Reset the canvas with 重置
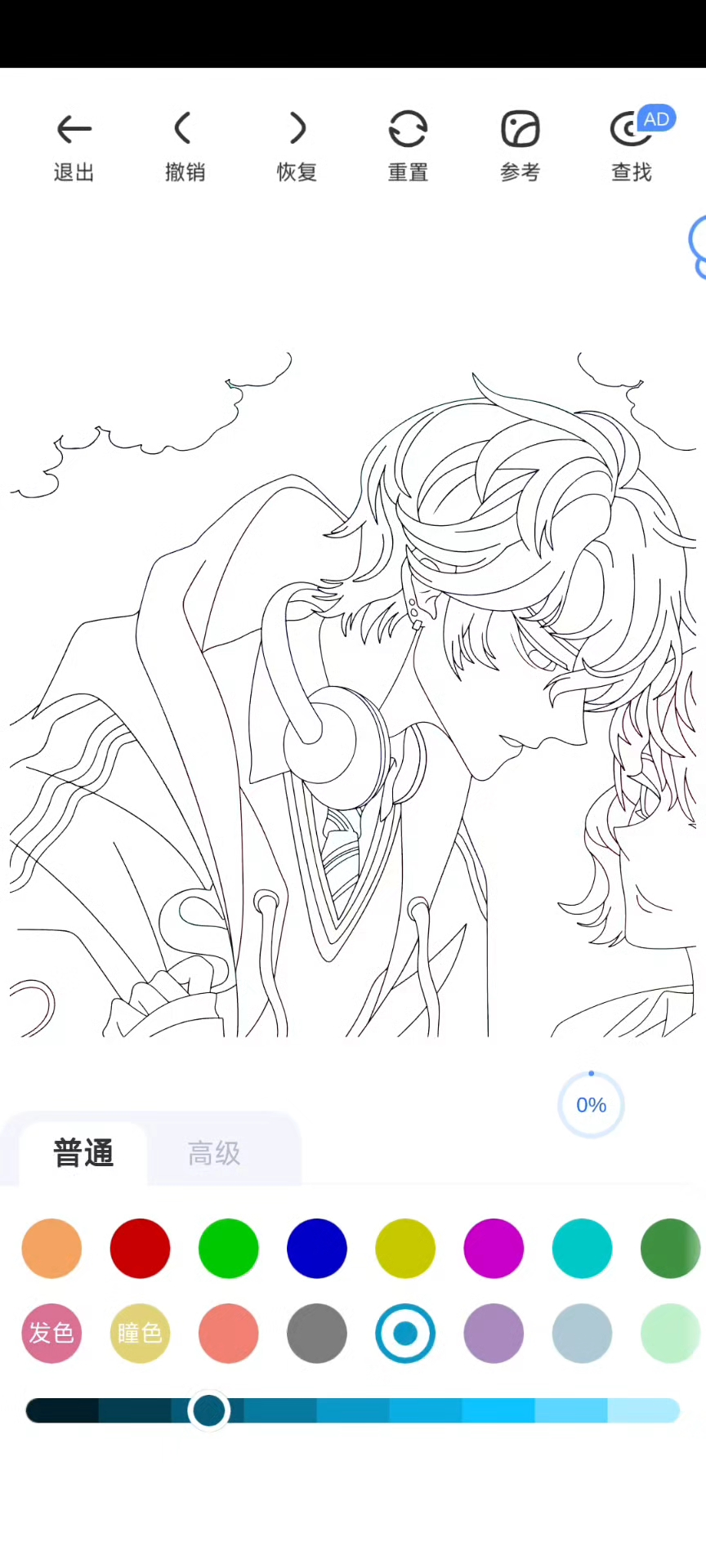Image resolution: width=706 pixels, height=1568 pixels. [x=408, y=145]
